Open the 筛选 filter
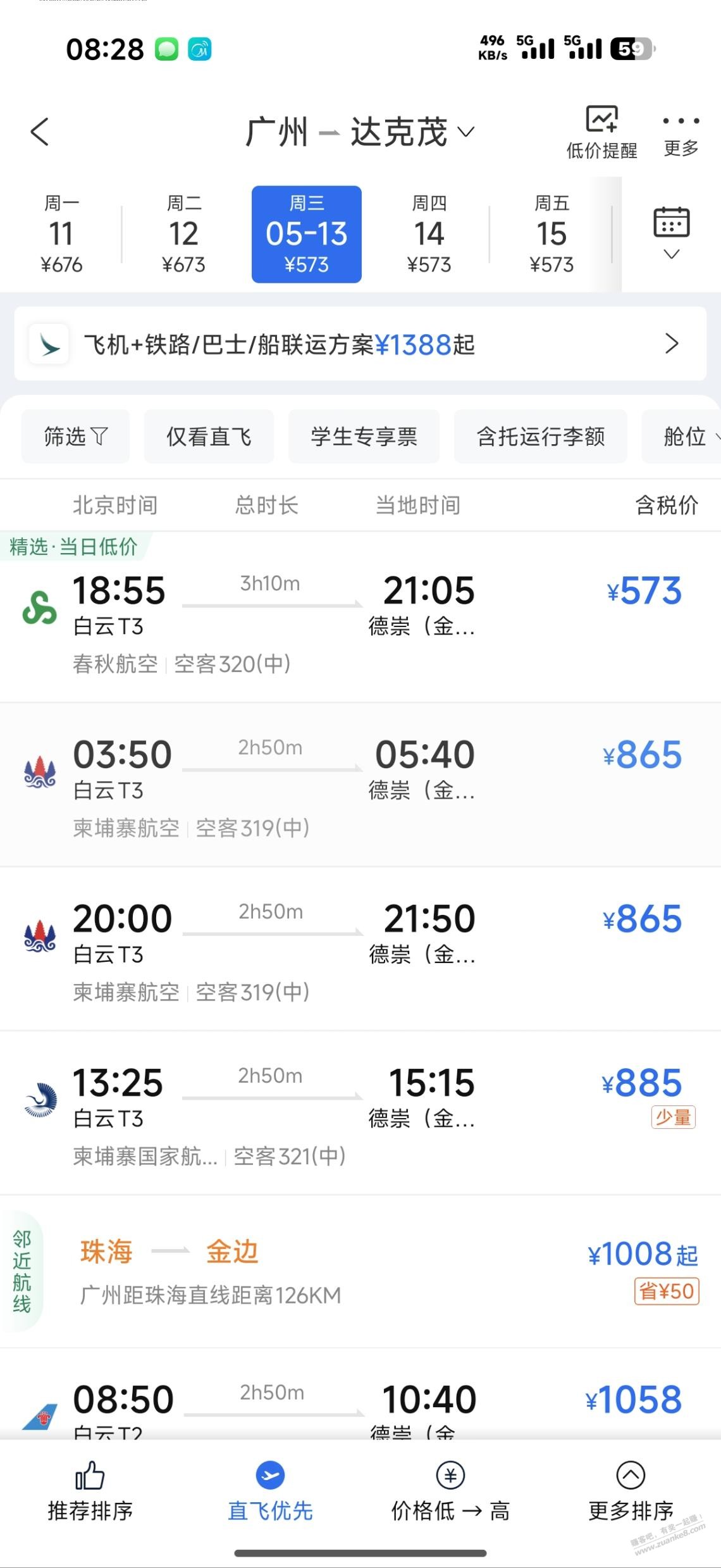721x1568 pixels. pyautogui.click(x=75, y=436)
